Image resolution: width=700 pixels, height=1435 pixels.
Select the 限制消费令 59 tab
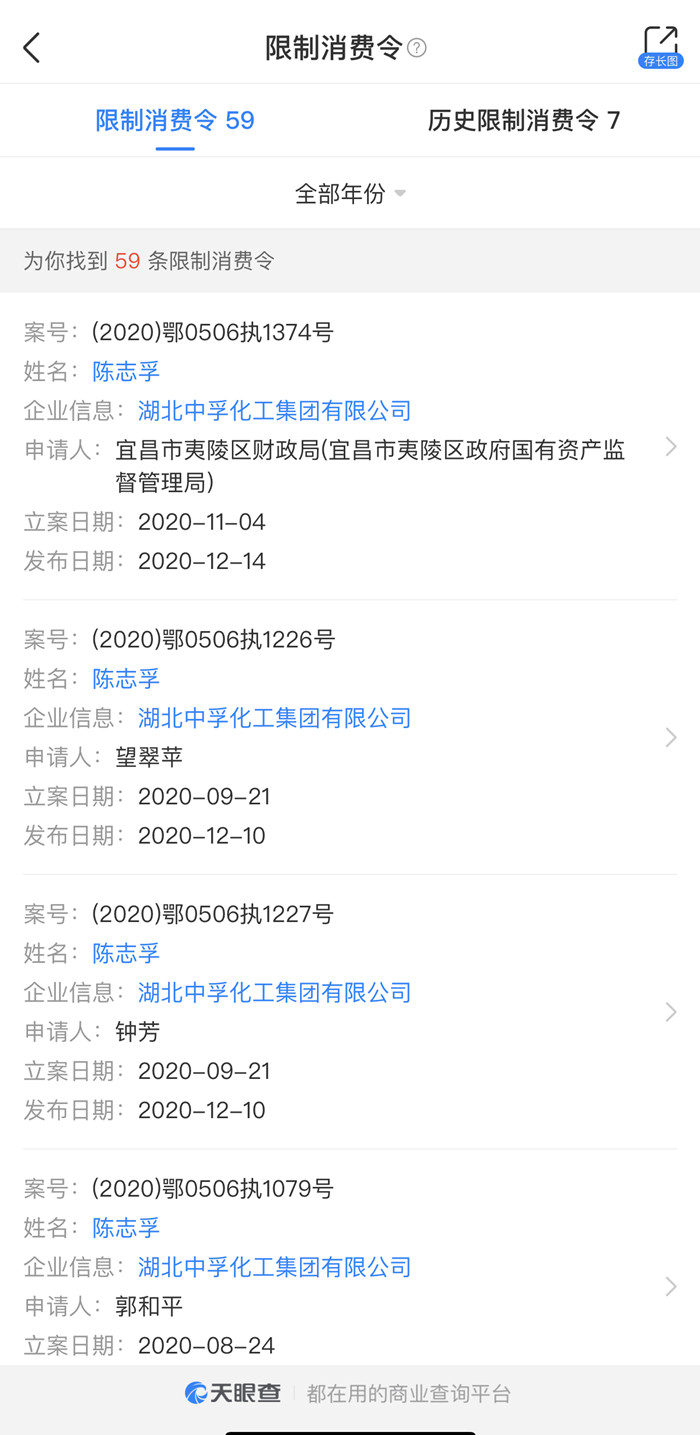coord(175,121)
